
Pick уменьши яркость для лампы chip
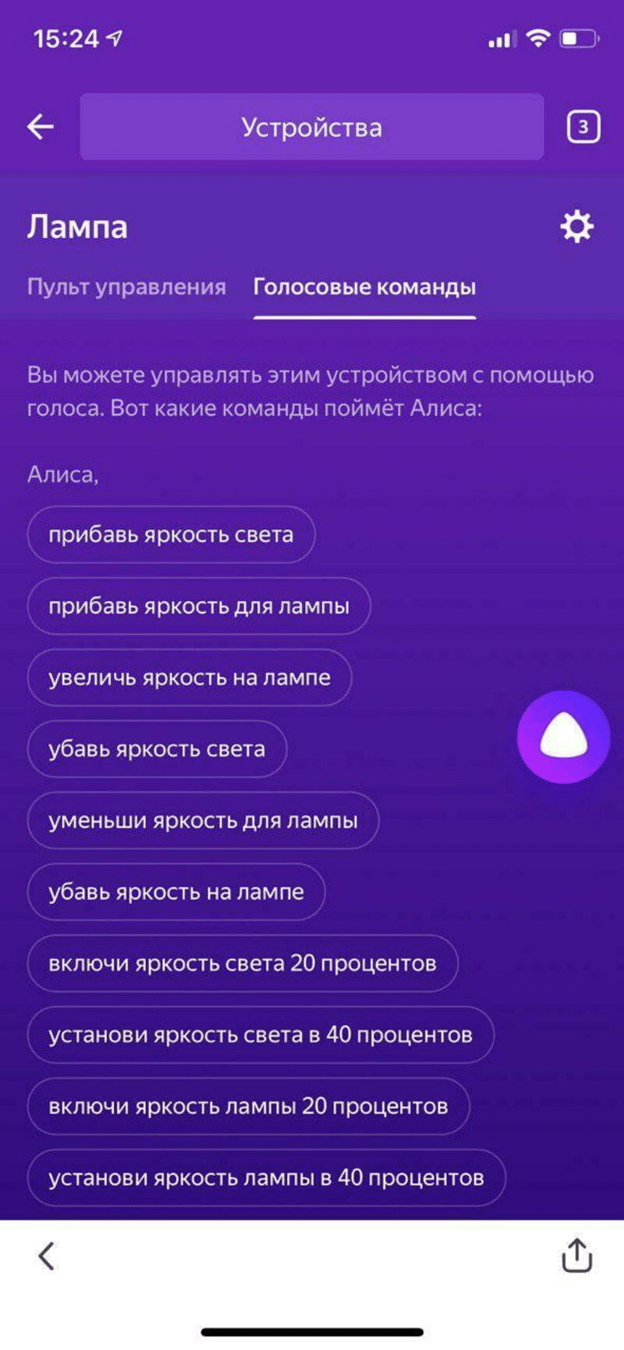(x=203, y=821)
